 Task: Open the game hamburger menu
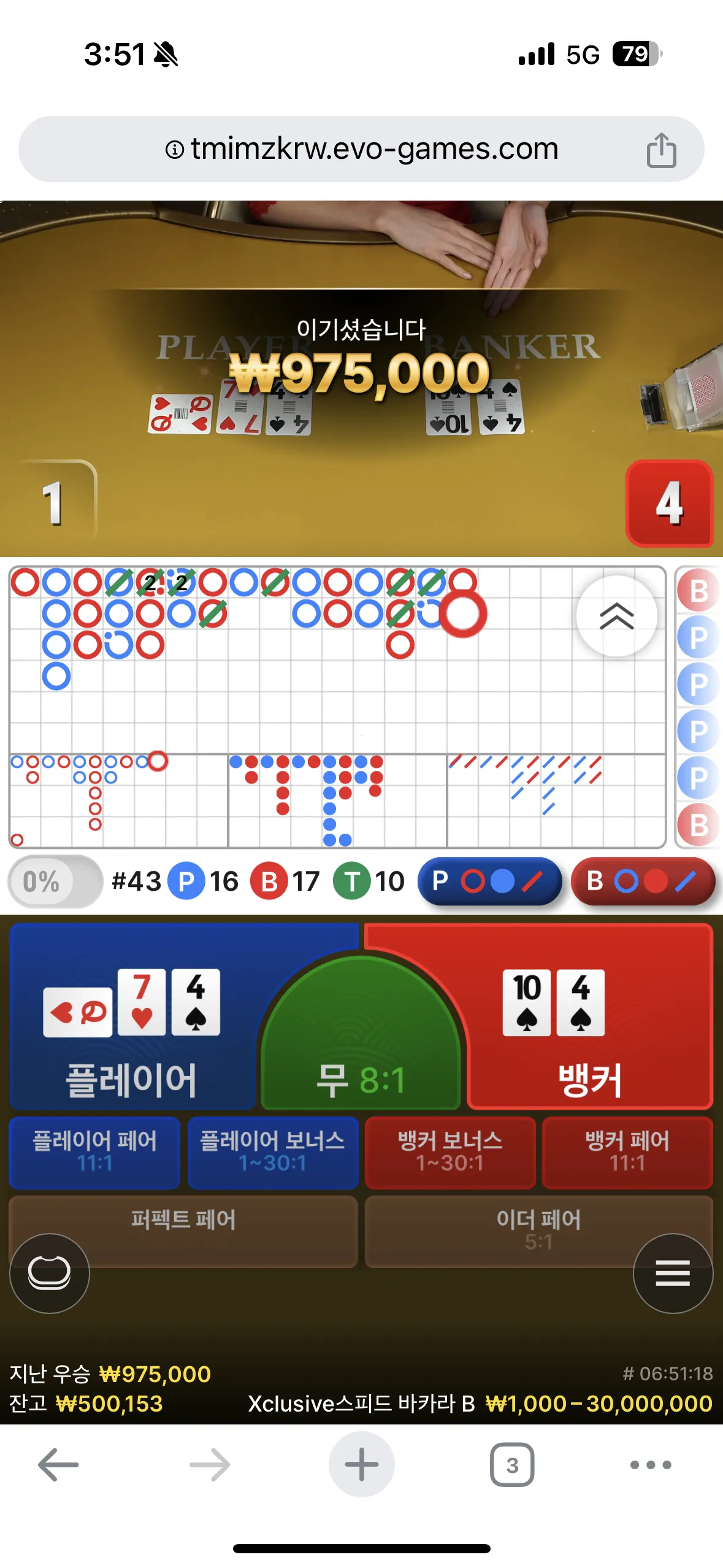[673, 1274]
